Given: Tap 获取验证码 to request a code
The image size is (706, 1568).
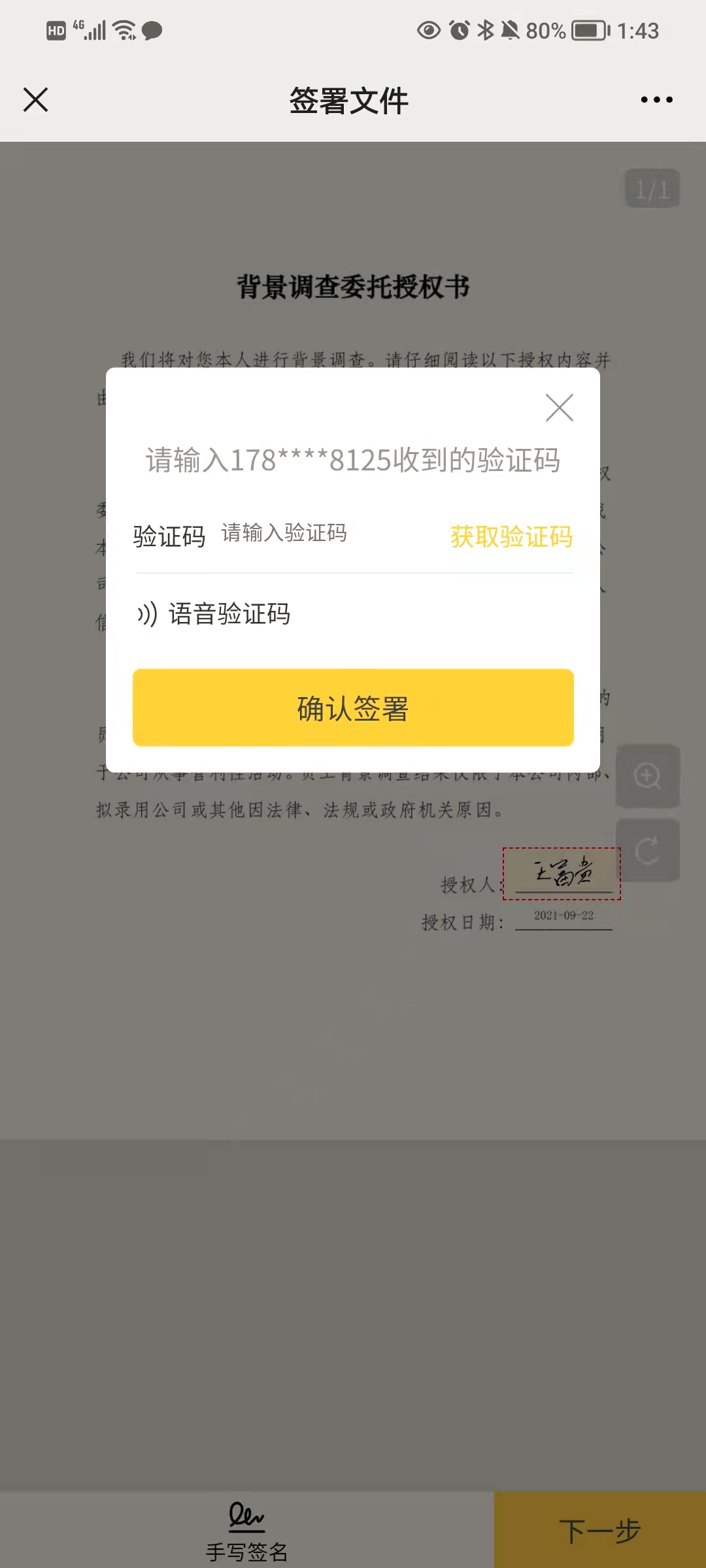Looking at the screenshot, I should (511, 536).
